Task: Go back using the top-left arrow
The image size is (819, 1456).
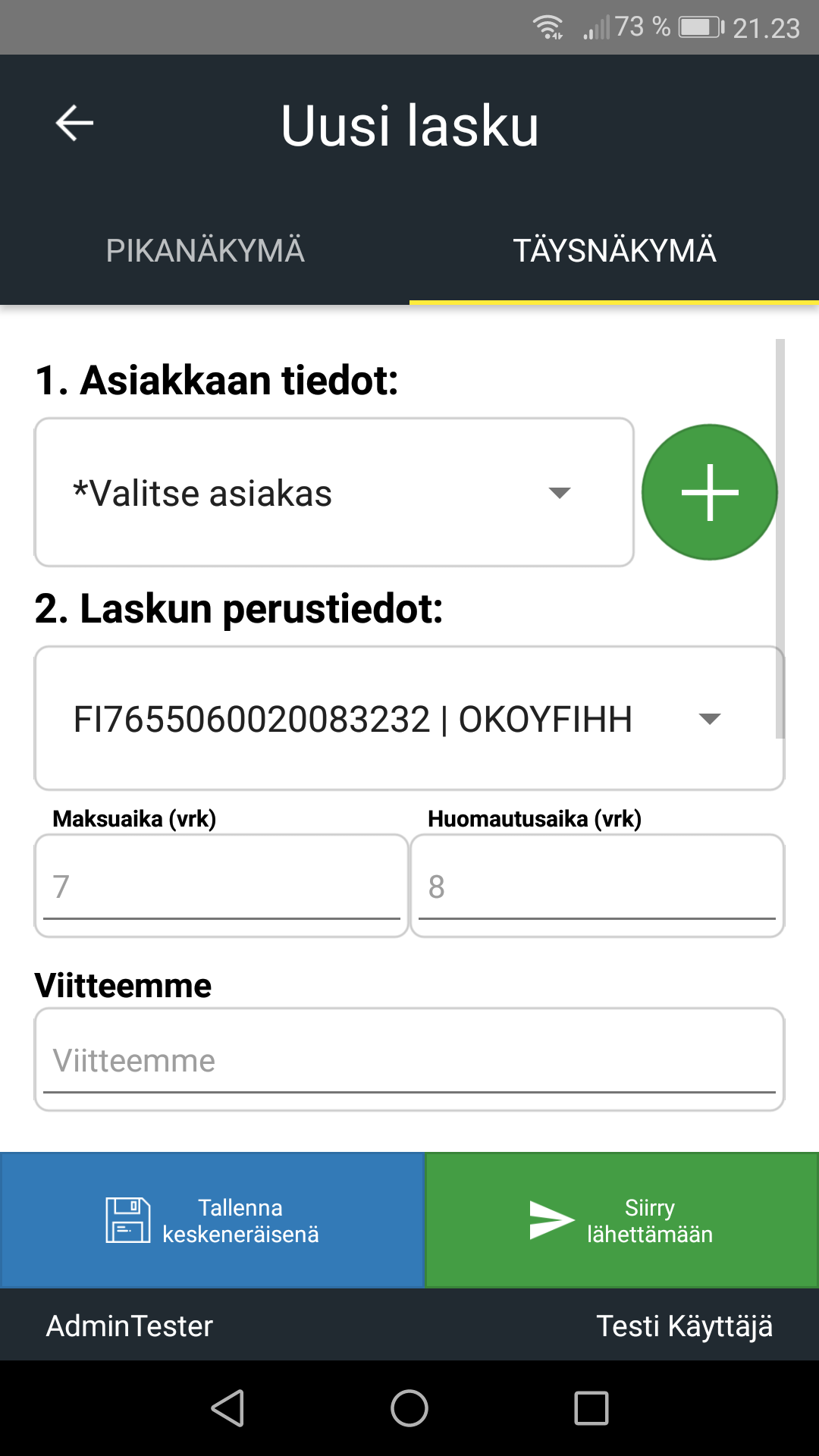Action: [74, 123]
